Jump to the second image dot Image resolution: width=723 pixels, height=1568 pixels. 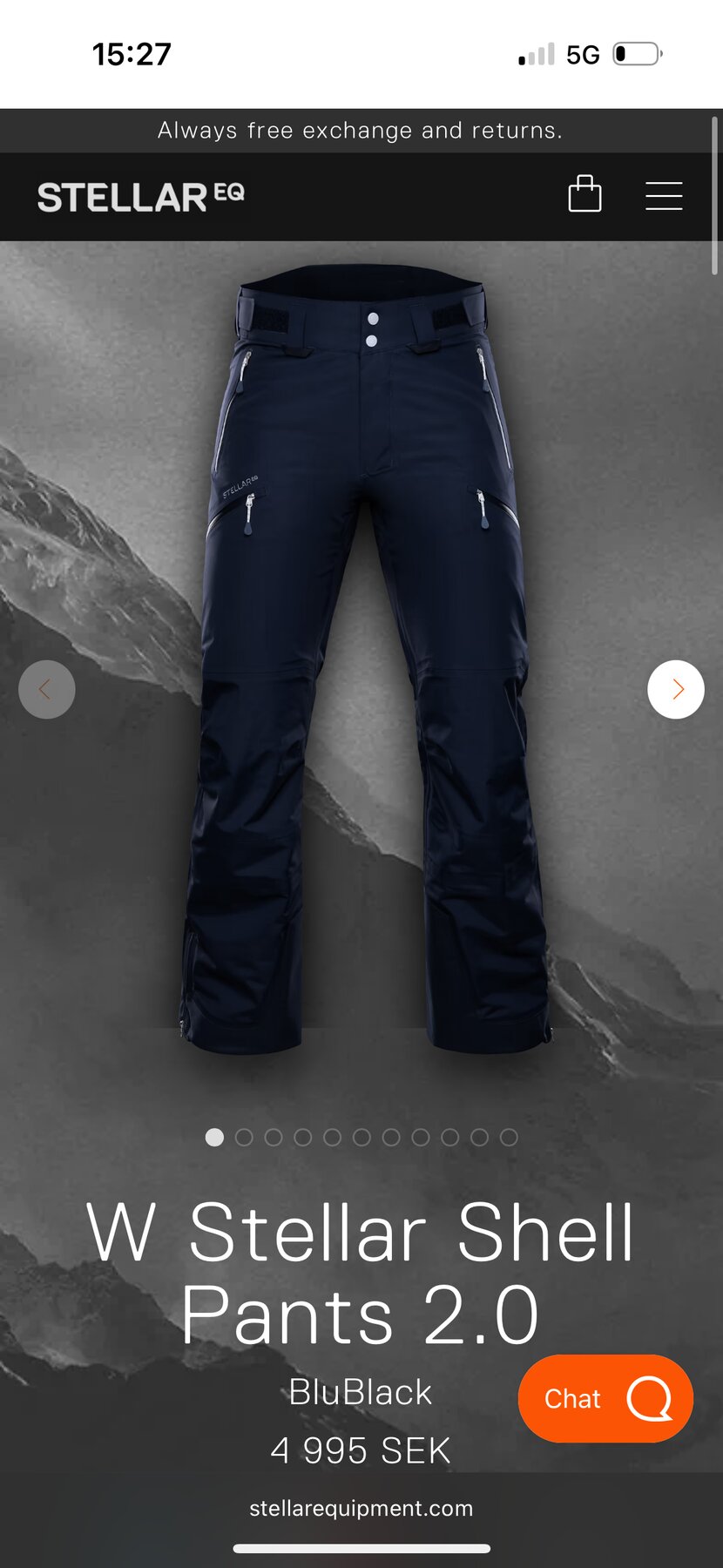[x=244, y=1137]
